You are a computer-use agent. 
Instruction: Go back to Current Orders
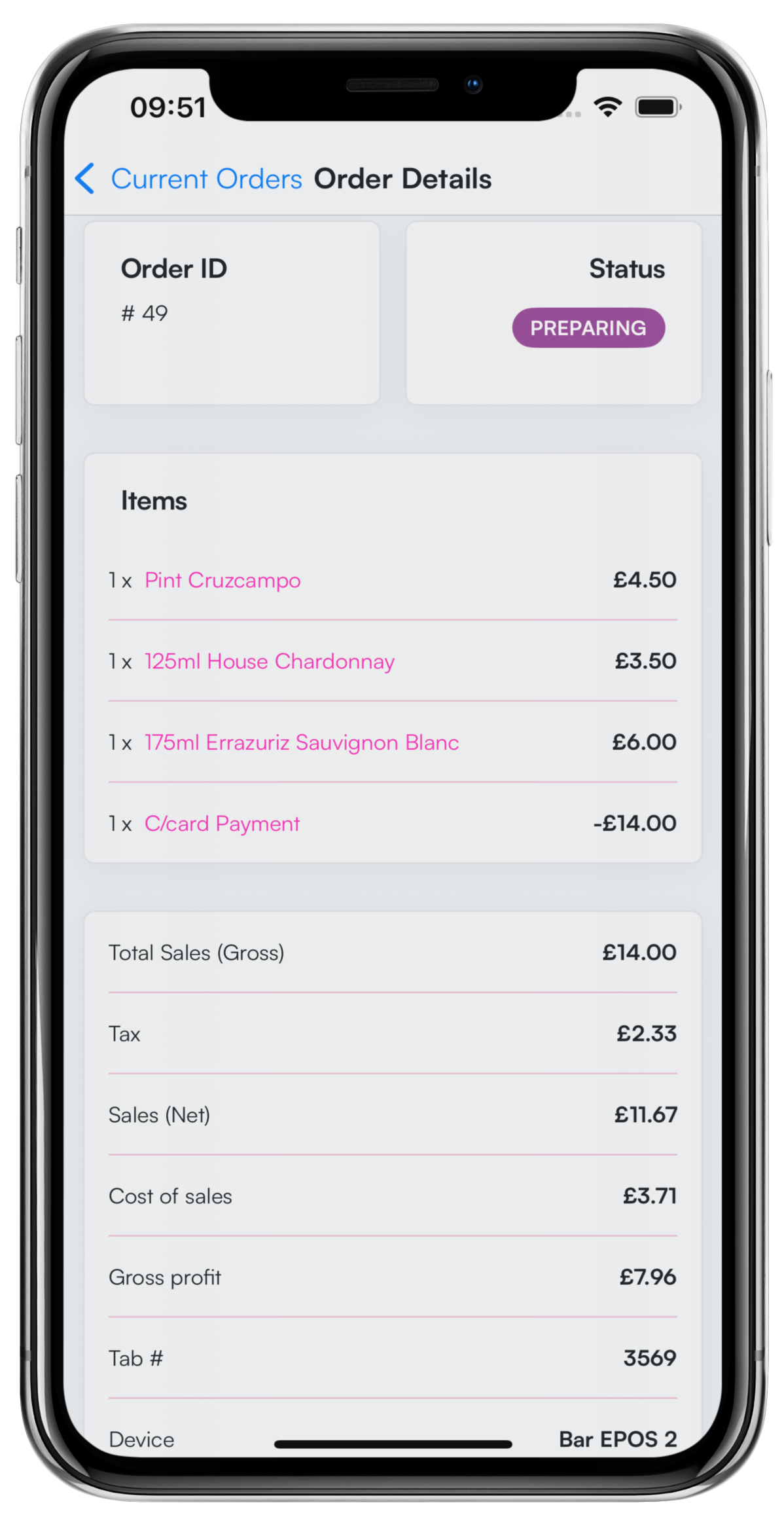tap(188, 179)
